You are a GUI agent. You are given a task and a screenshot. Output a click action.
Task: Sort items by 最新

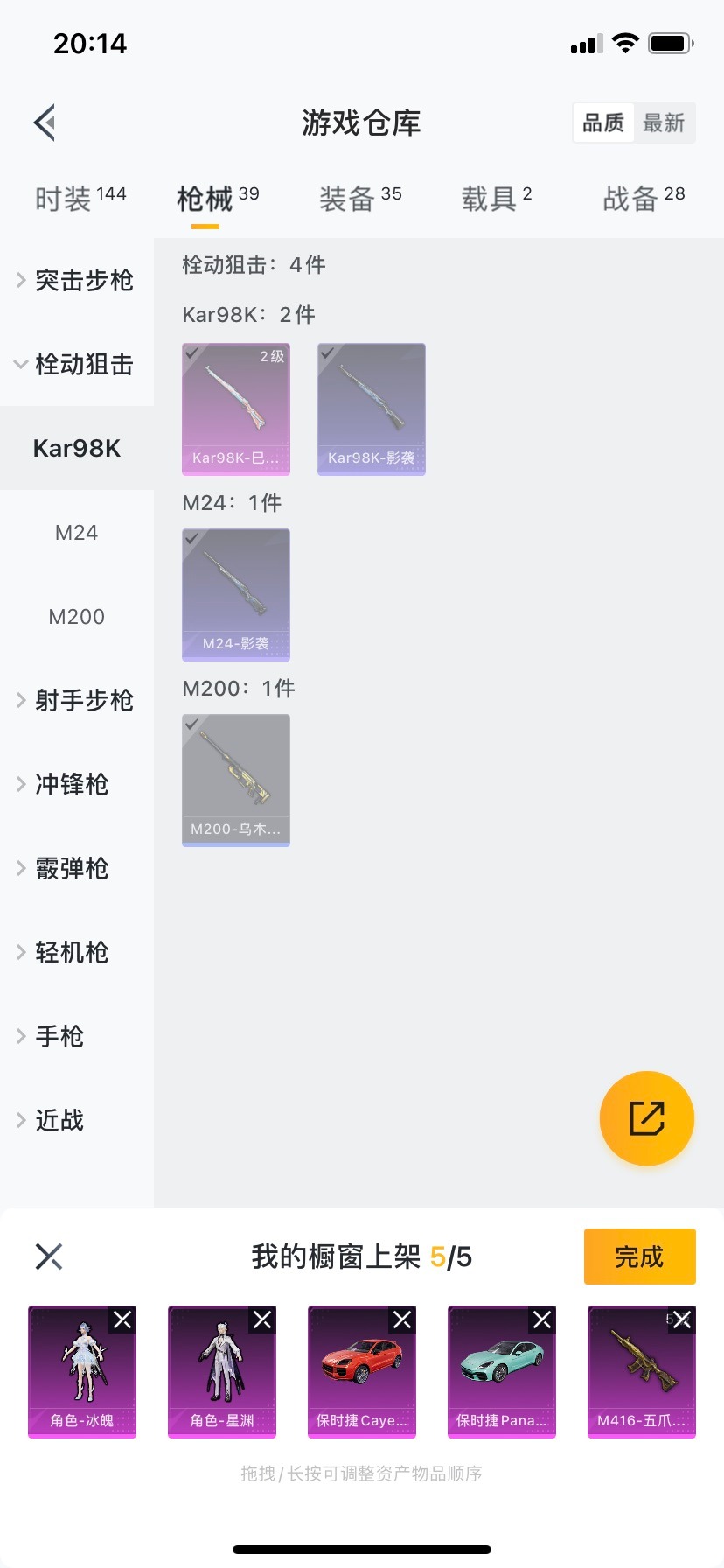coord(664,122)
